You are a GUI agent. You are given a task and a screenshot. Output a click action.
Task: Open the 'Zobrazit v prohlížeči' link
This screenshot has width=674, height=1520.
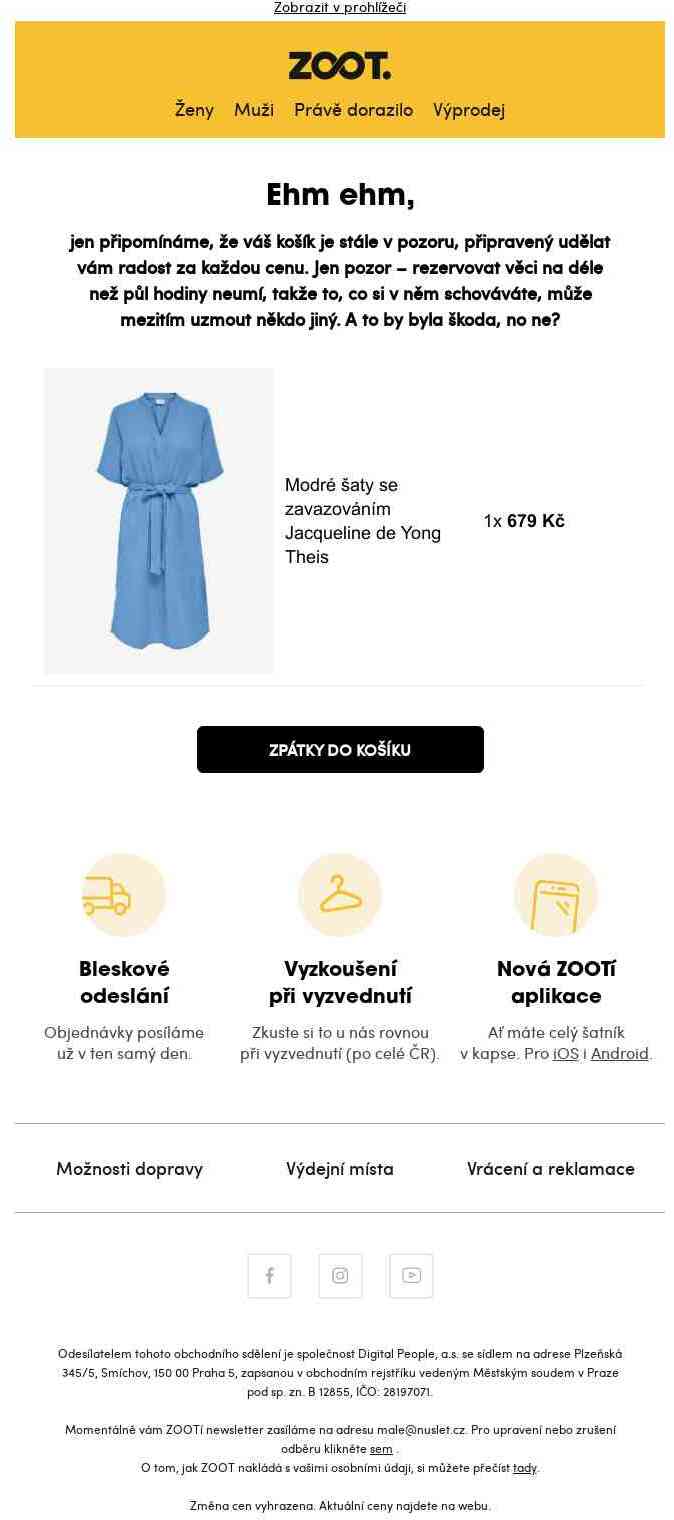coord(339,8)
